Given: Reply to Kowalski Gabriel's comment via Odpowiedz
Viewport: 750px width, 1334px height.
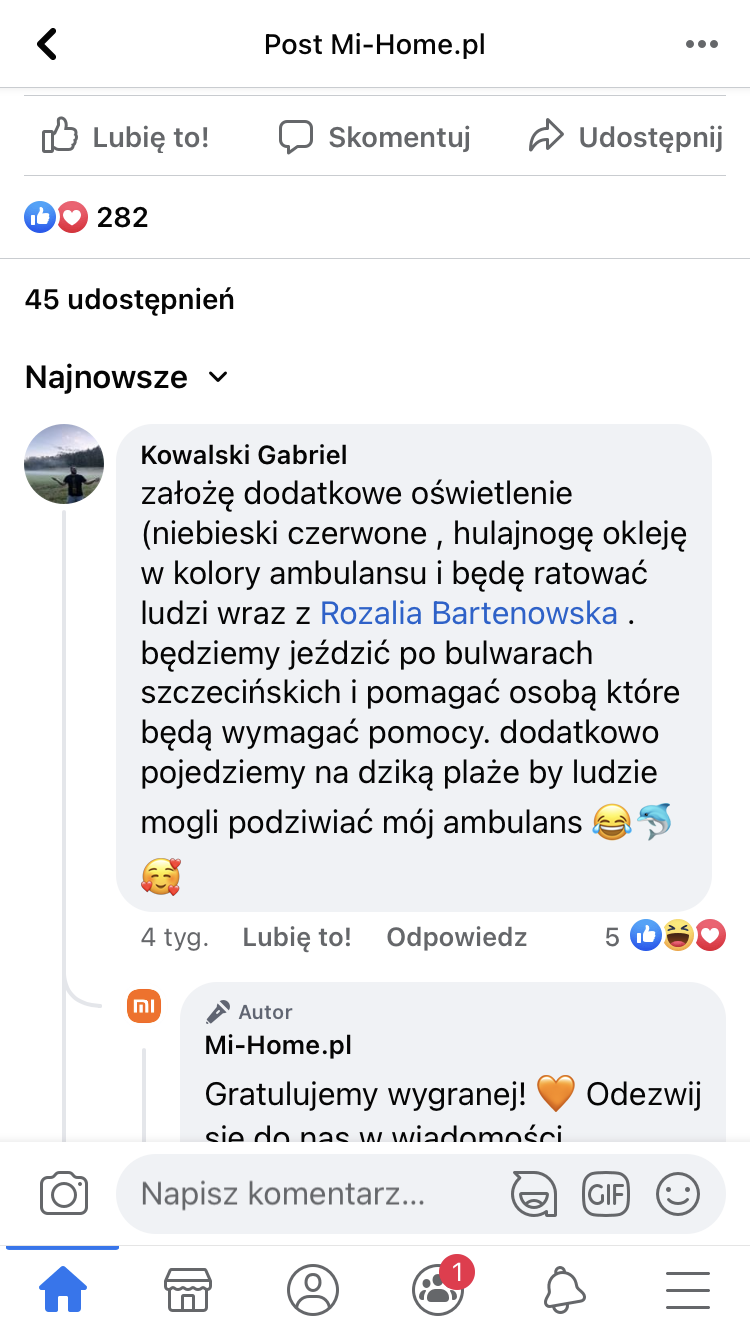Looking at the screenshot, I should tap(456, 937).
